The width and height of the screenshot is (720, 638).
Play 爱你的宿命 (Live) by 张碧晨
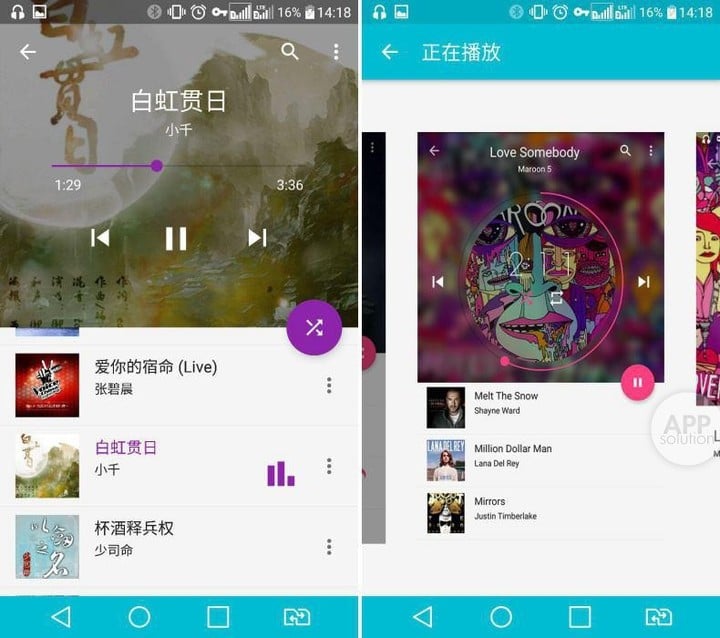pyautogui.click(x=170, y=376)
